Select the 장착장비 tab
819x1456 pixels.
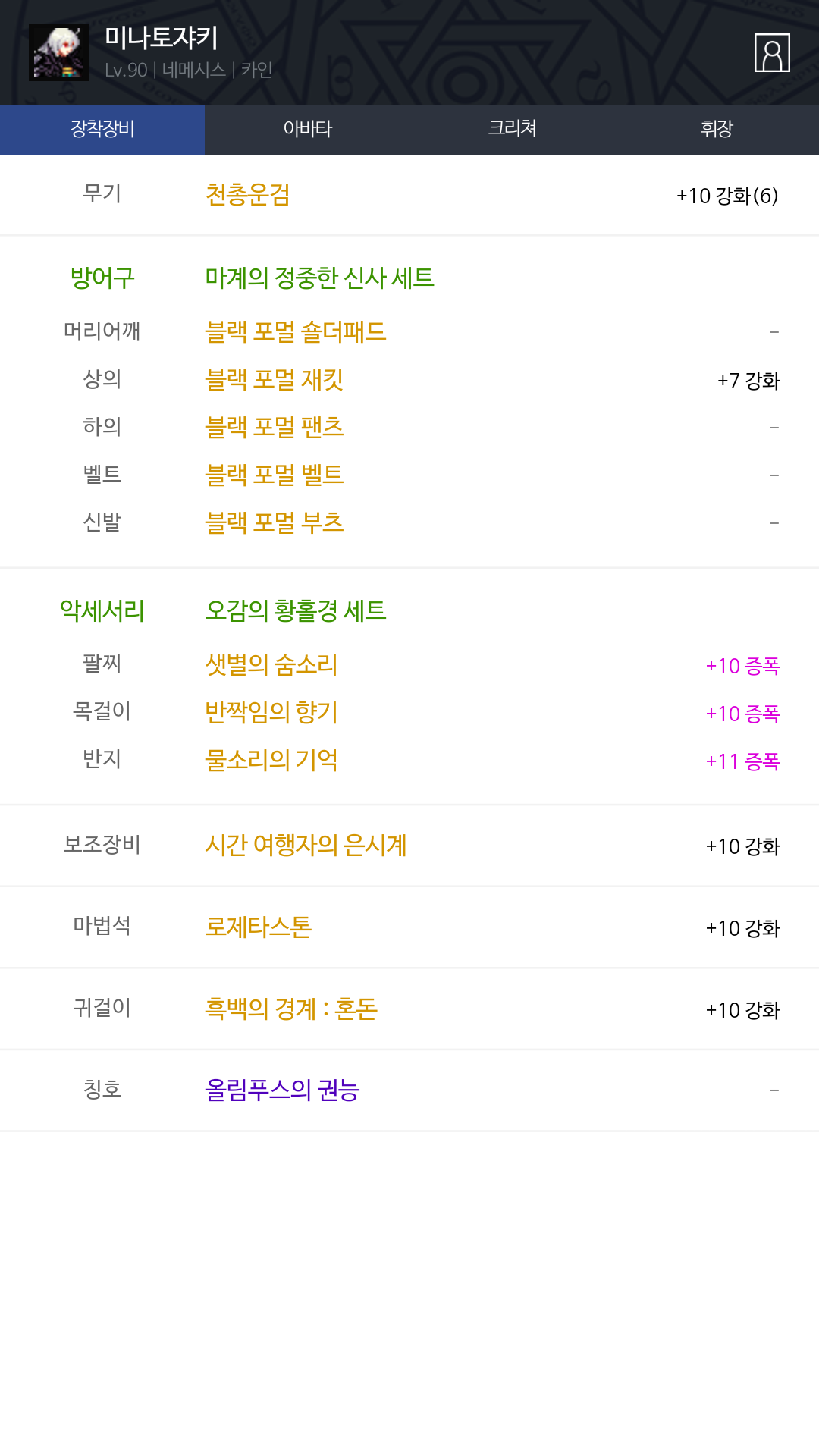102,130
